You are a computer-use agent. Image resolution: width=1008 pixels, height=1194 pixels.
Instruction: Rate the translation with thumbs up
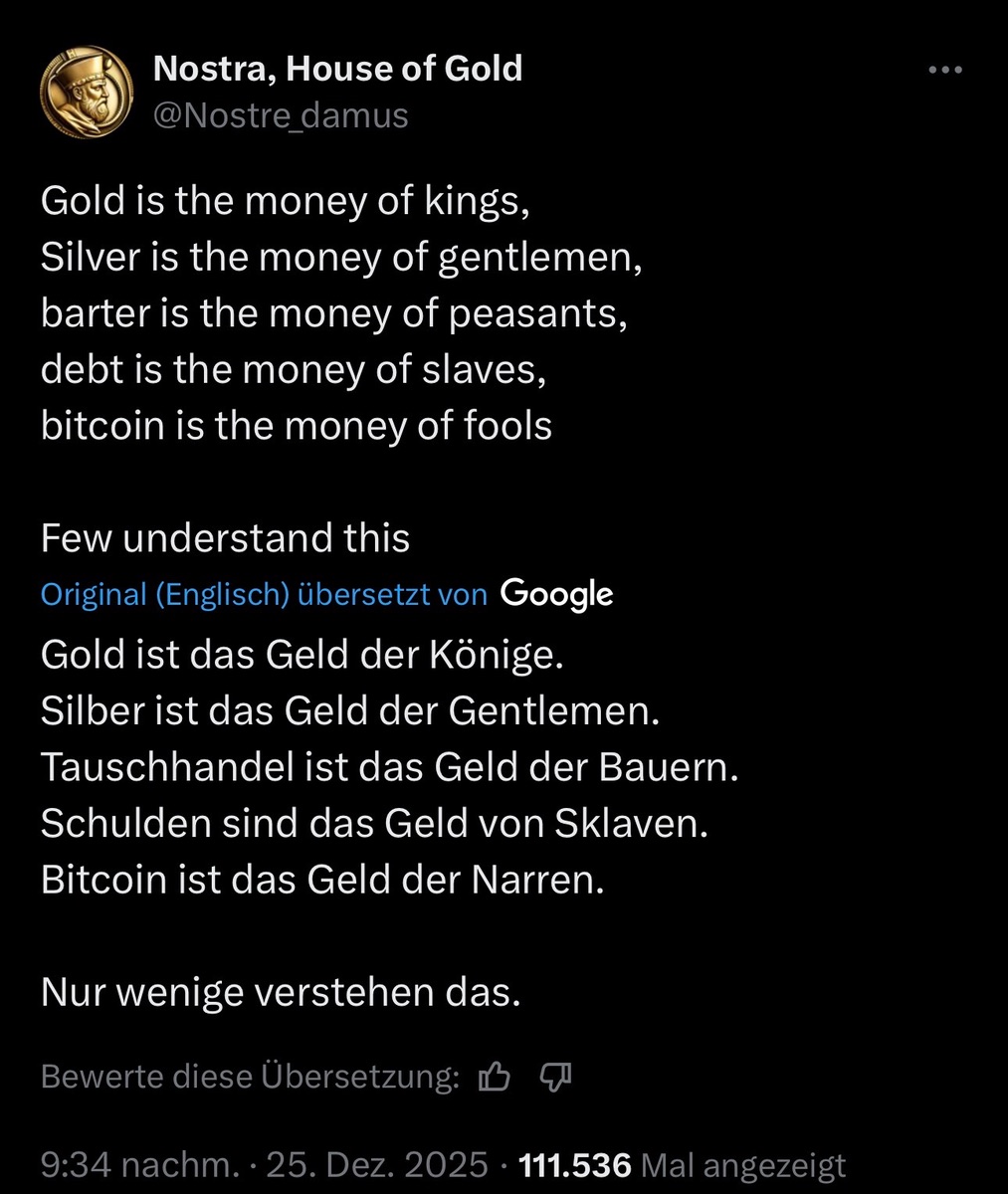pyautogui.click(x=495, y=1076)
